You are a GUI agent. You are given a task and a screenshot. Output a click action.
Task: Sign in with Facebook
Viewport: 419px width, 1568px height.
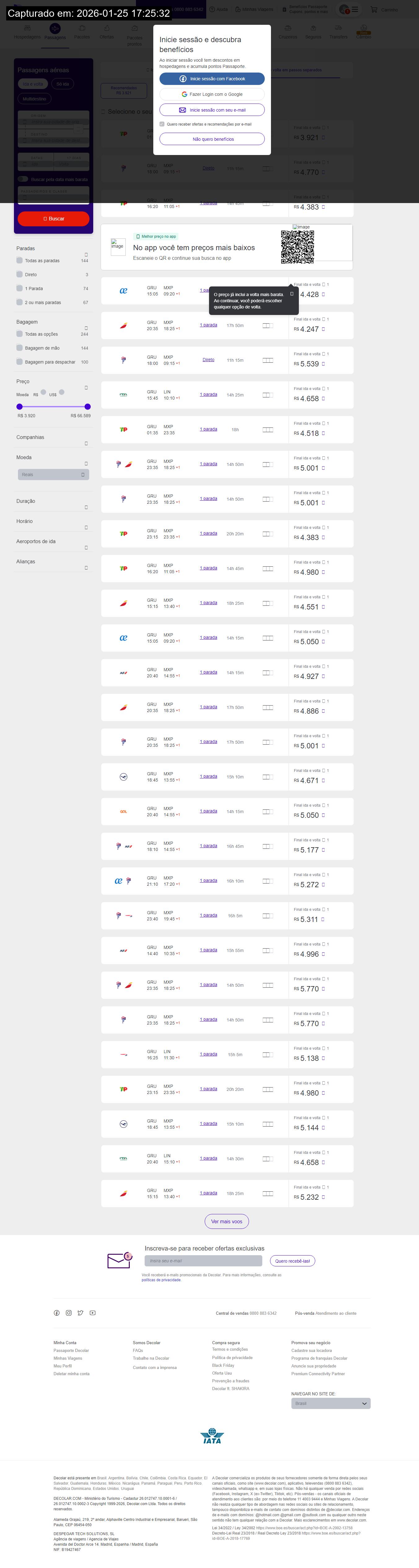coord(212,78)
